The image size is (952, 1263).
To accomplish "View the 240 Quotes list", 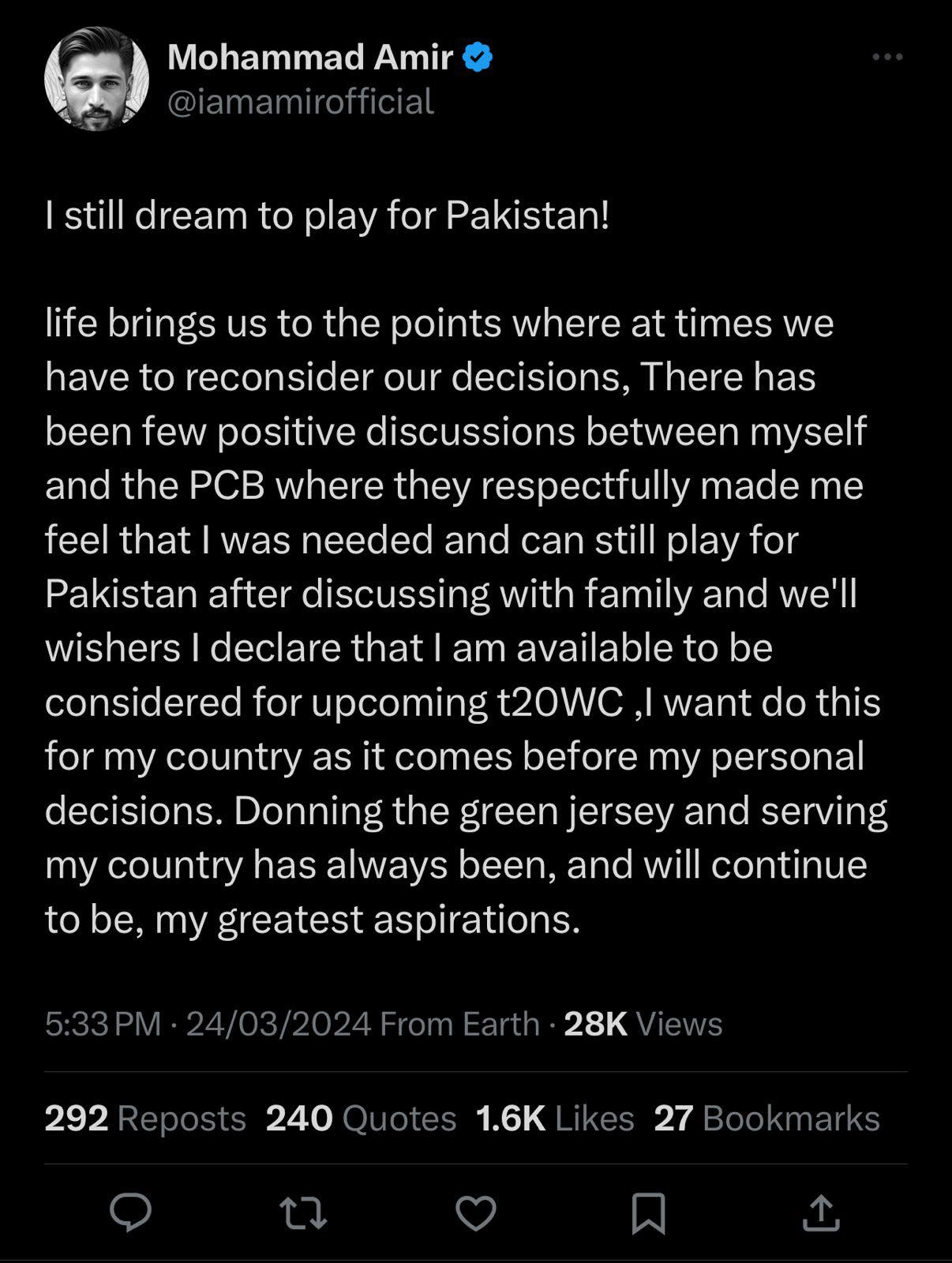I will (361, 1119).
